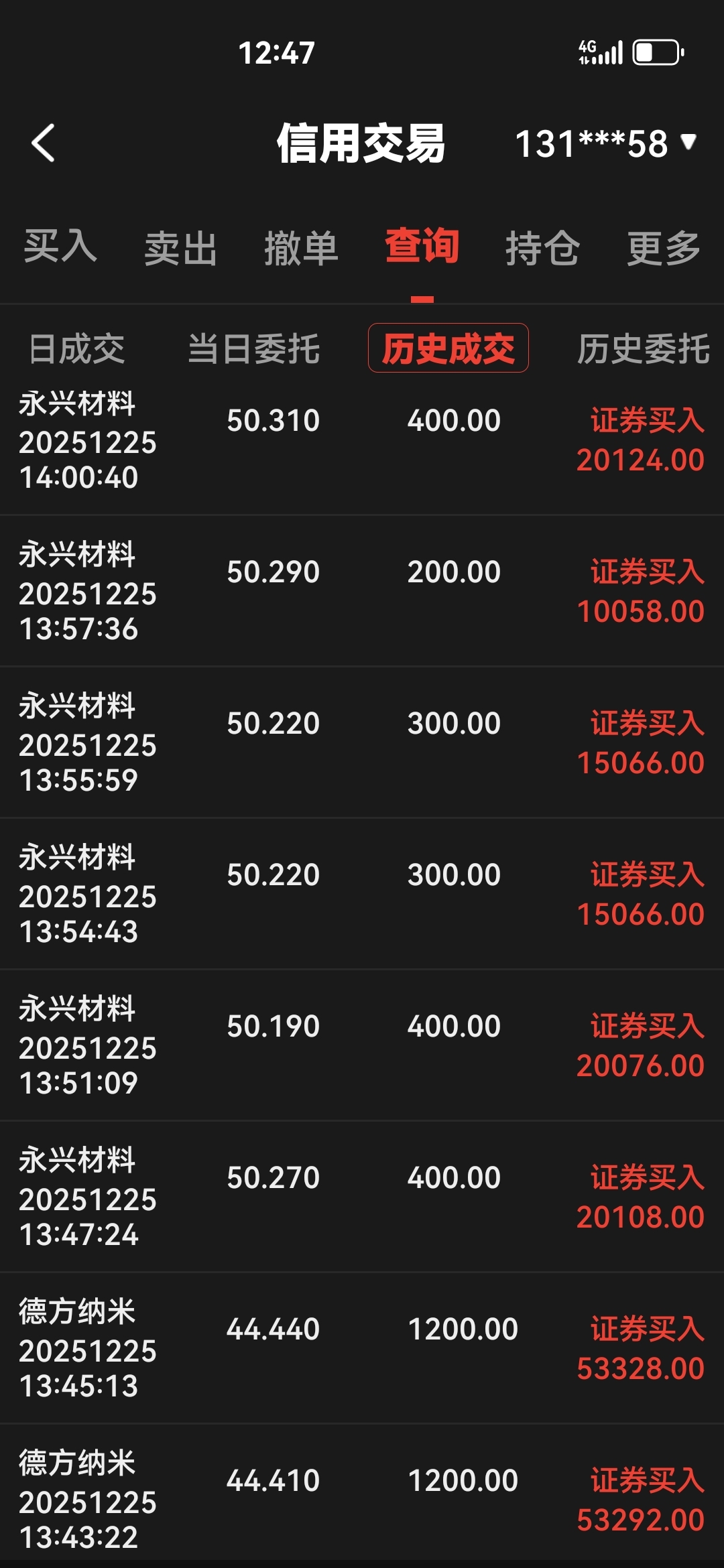Screen dimensions: 724x1568
Task: Switch to the 持仓 tab
Action: pyautogui.click(x=542, y=248)
